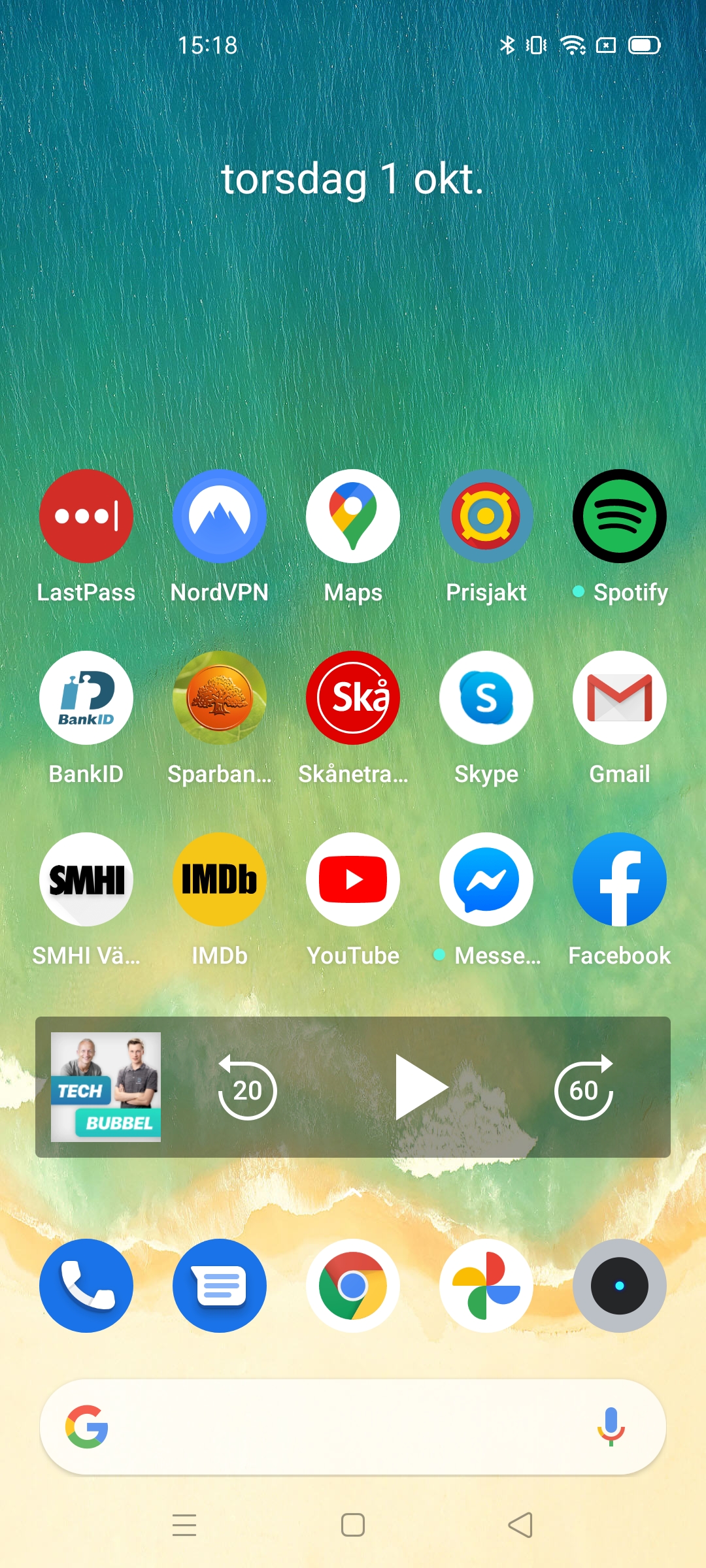Open the LastPass app

coord(86,516)
